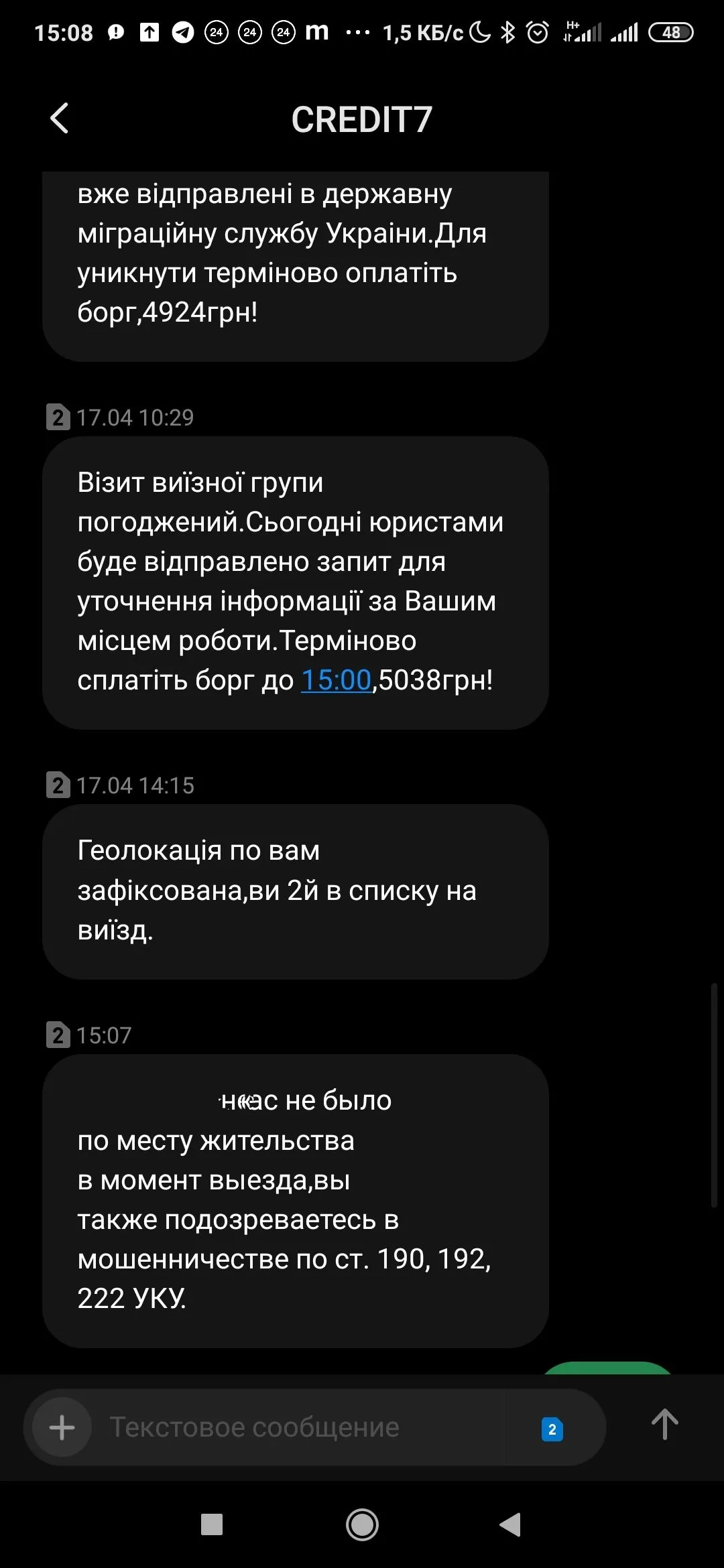Open the attachment plus button

[x=62, y=1427]
